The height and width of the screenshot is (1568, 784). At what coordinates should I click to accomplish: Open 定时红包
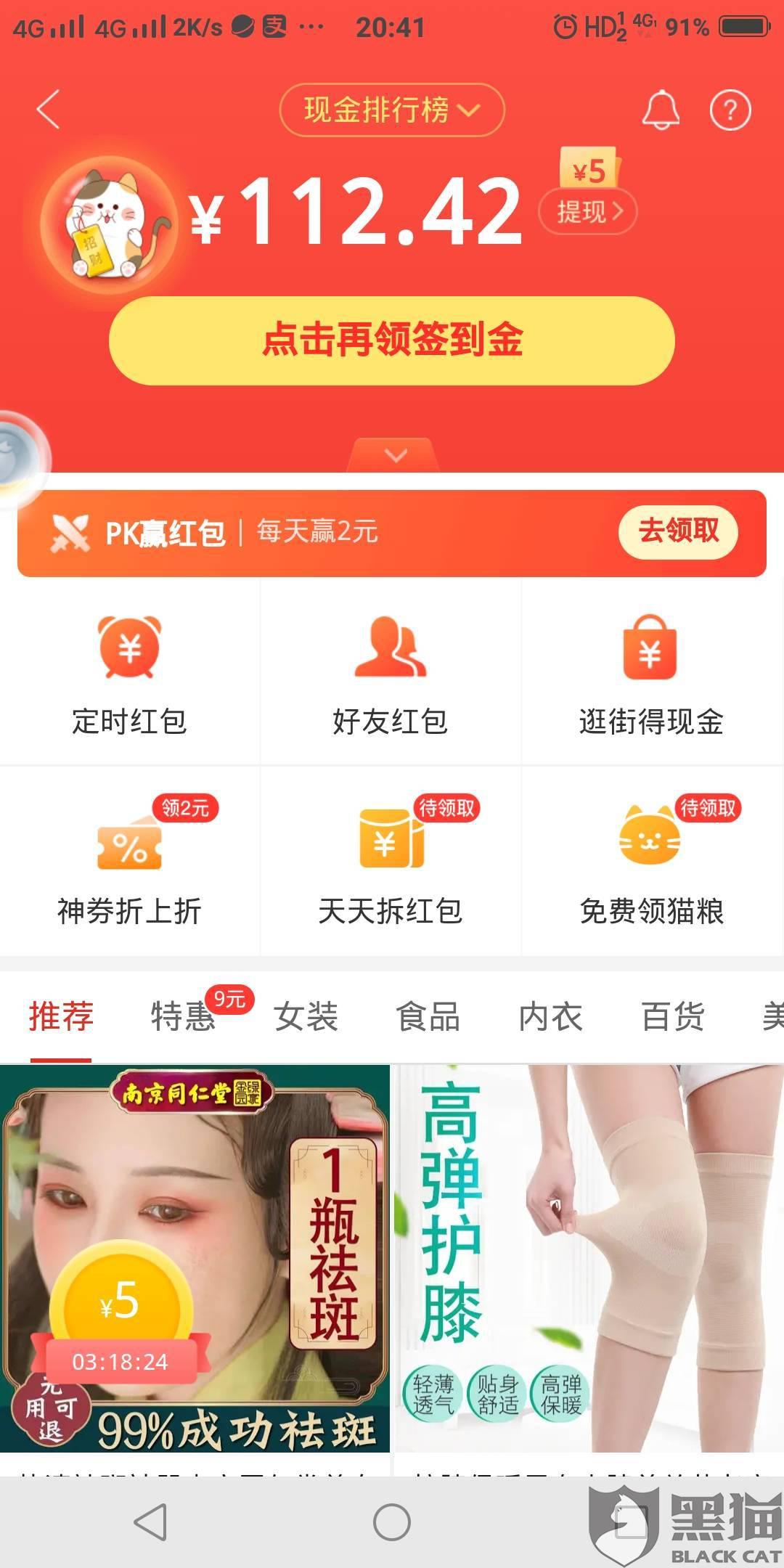point(130,672)
